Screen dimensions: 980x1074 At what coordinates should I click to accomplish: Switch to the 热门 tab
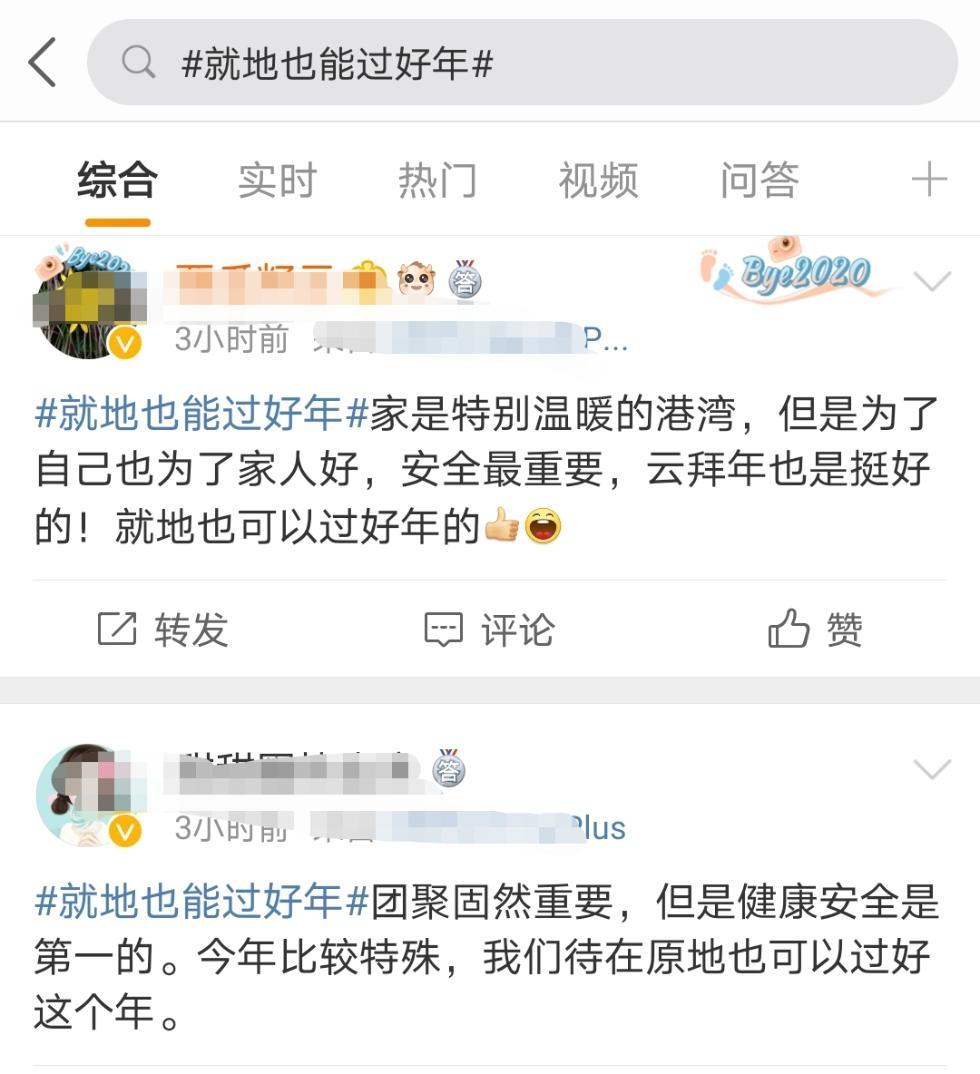(x=437, y=182)
